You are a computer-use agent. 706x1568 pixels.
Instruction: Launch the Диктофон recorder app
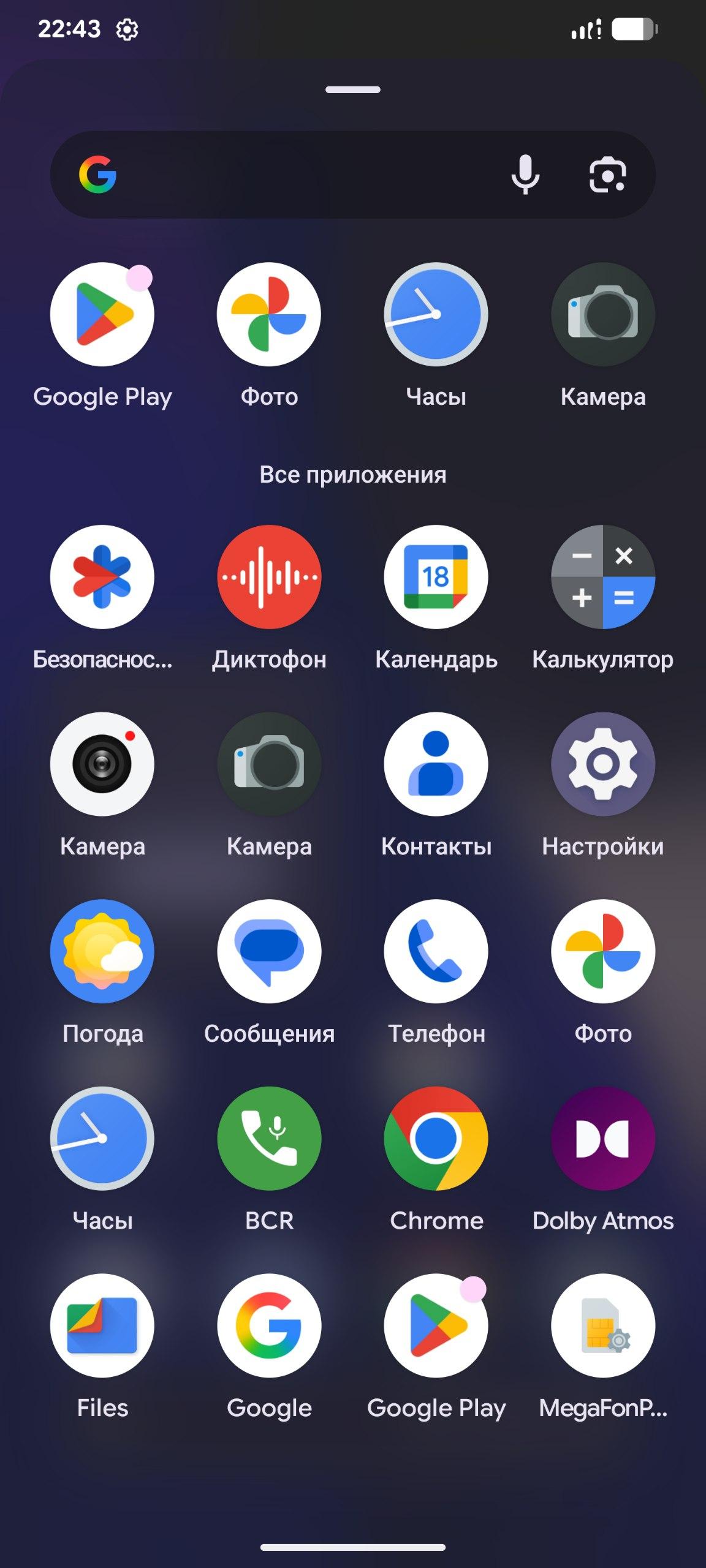269,577
